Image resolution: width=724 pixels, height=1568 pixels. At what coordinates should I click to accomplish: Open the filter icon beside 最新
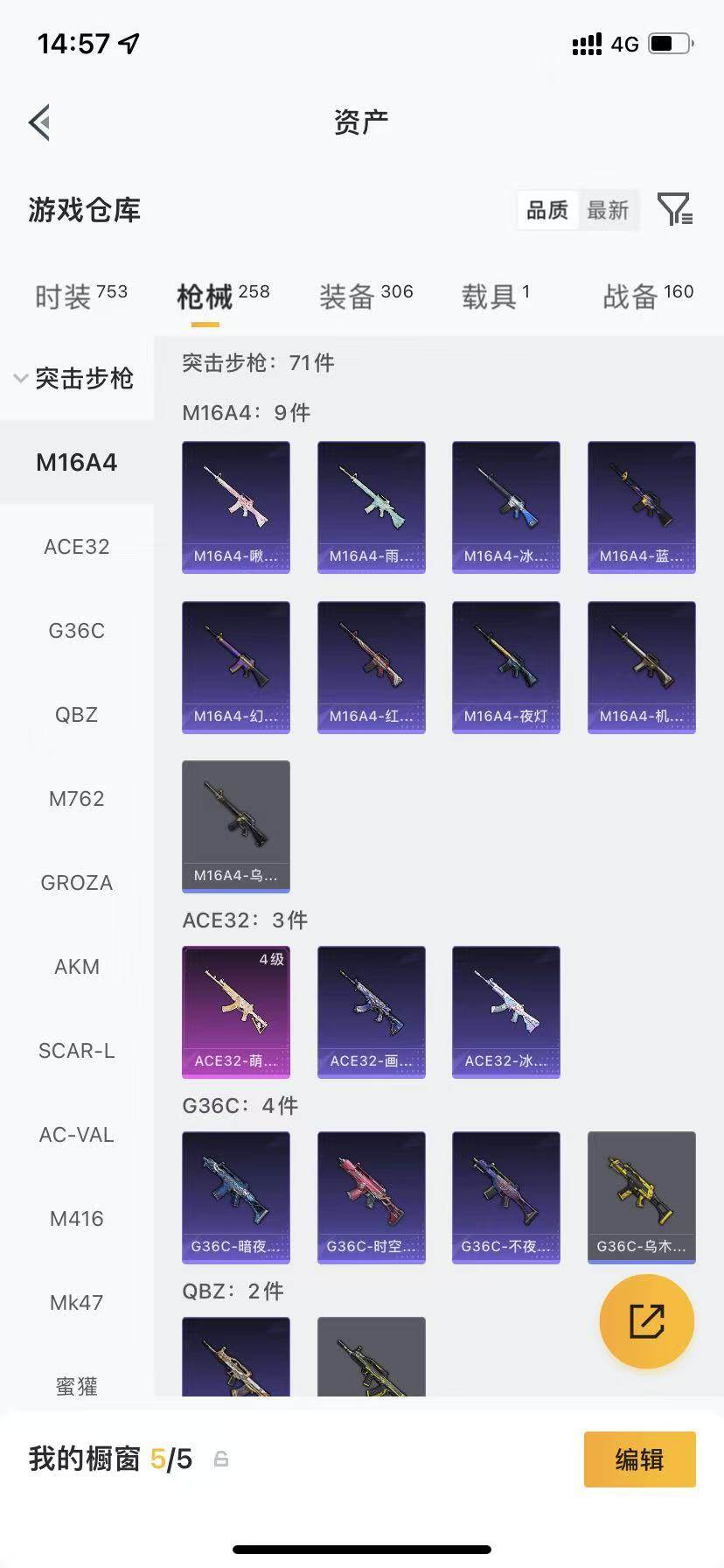[675, 210]
